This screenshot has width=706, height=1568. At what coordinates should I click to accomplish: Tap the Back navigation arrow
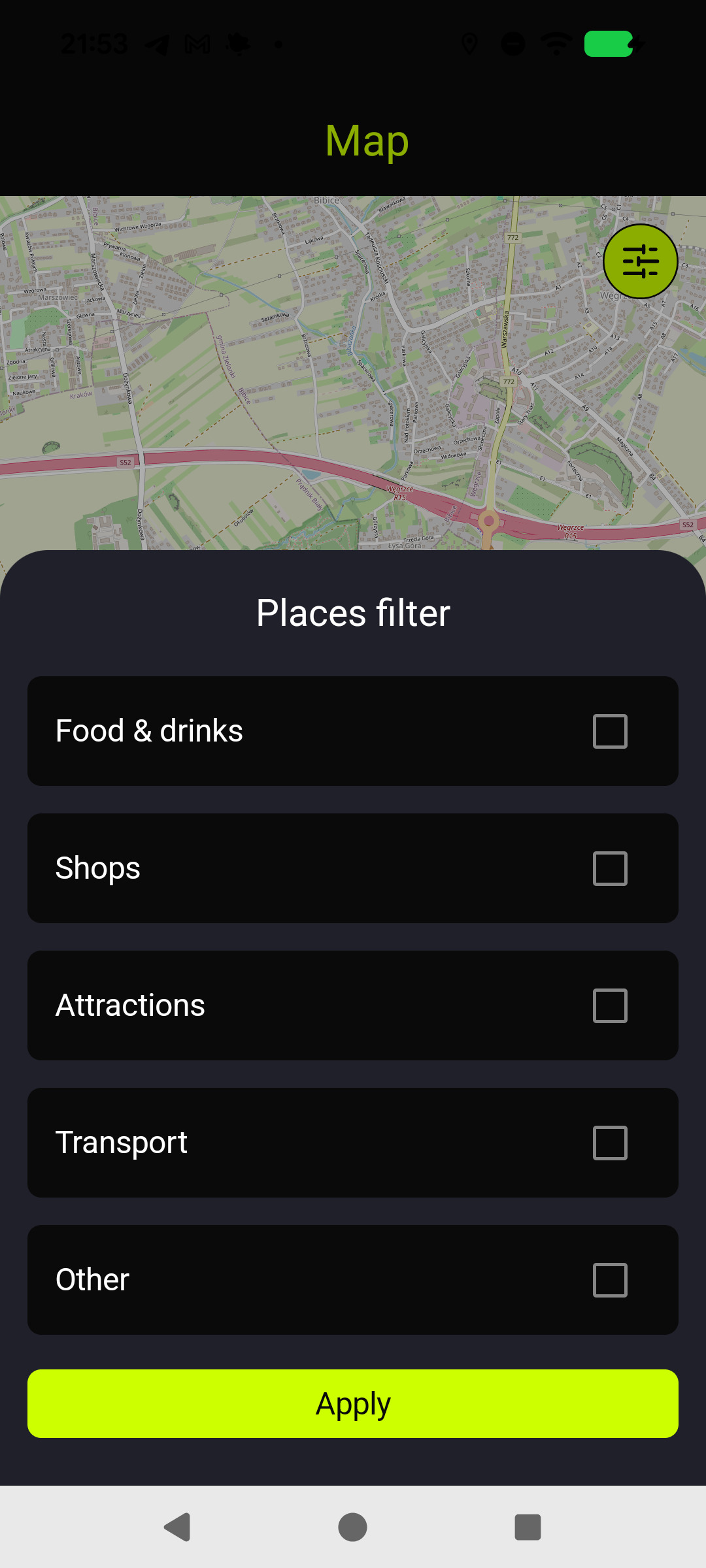pyautogui.click(x=176, y=1527)
